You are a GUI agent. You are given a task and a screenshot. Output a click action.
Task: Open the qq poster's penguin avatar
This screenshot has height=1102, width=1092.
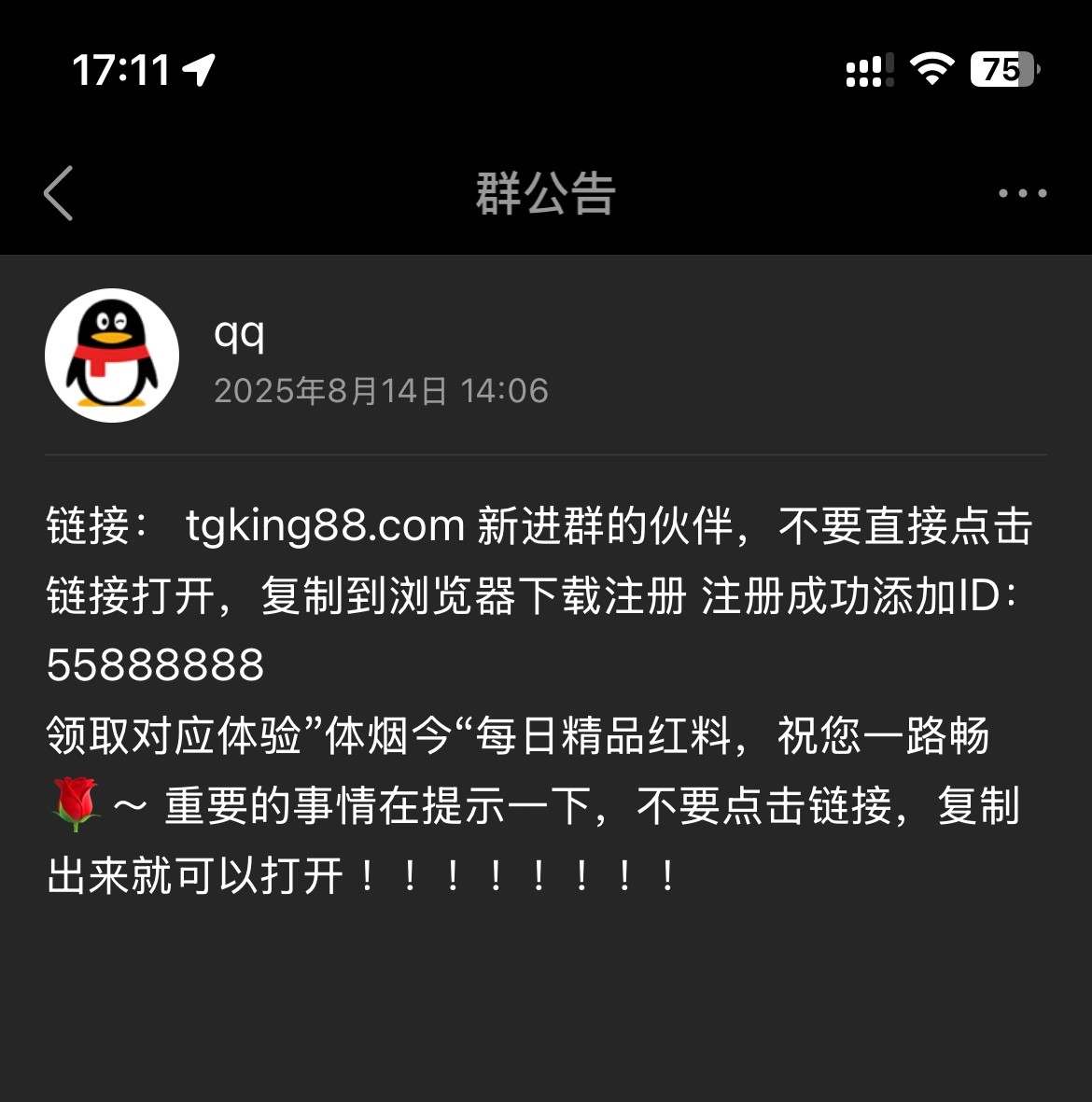pyautogui.click(x=112, y=356)
